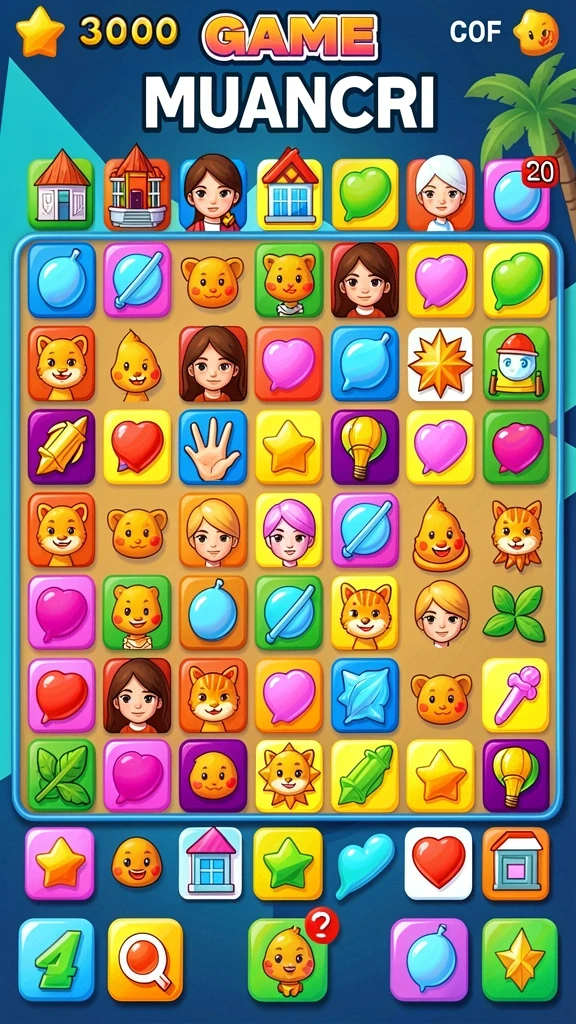This screenshot has height=1024, width=576.
Task: Pick the red heart on white tray tile
Action: (438, 863)
